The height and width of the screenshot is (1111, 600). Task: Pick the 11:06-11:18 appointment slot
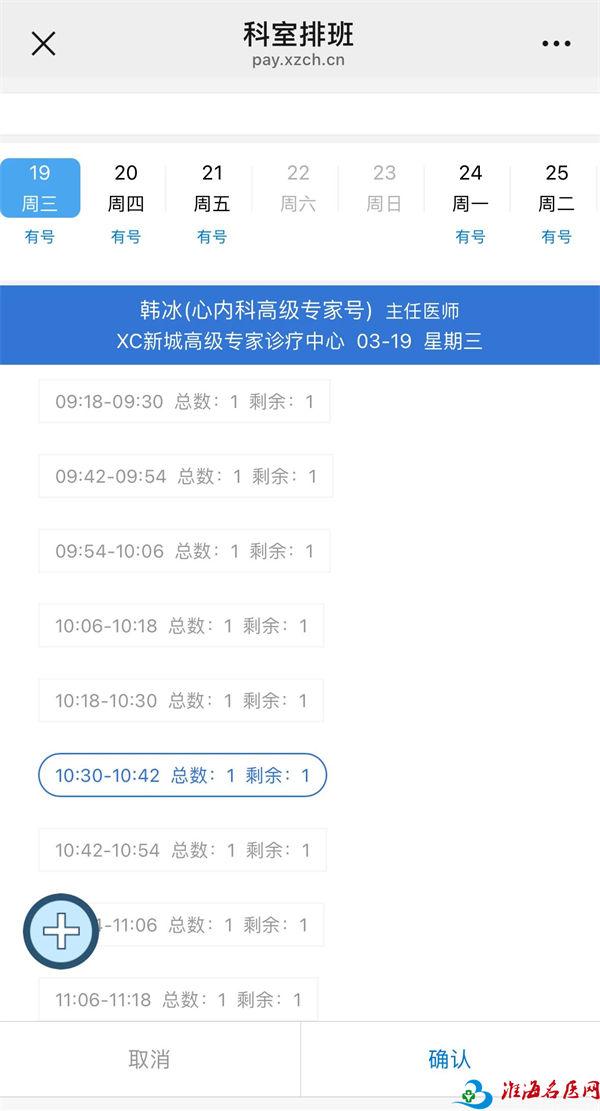pyautogui.click(x=179, y=999)
